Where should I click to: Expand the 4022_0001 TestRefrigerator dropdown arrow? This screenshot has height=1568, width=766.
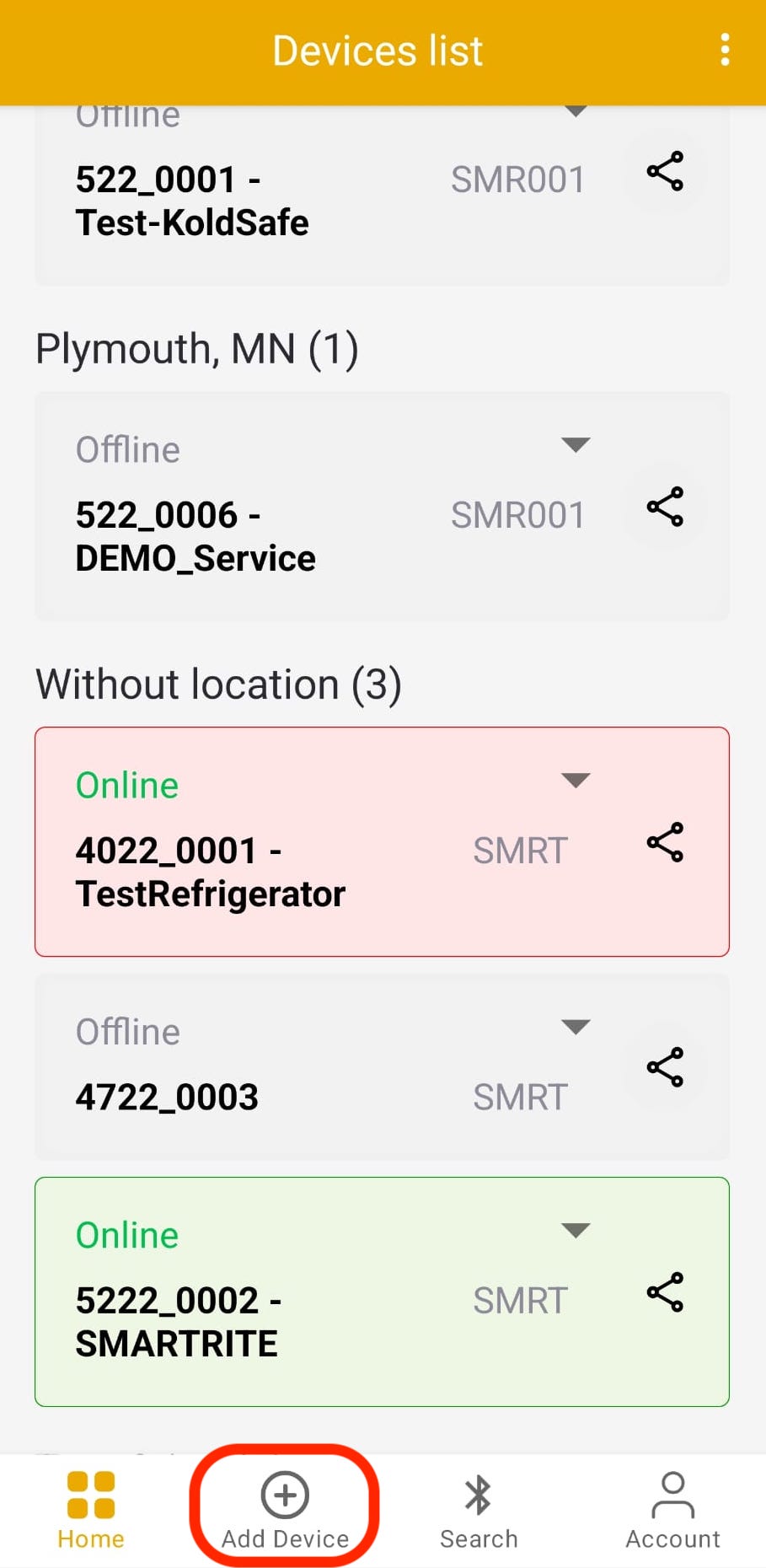576,781
